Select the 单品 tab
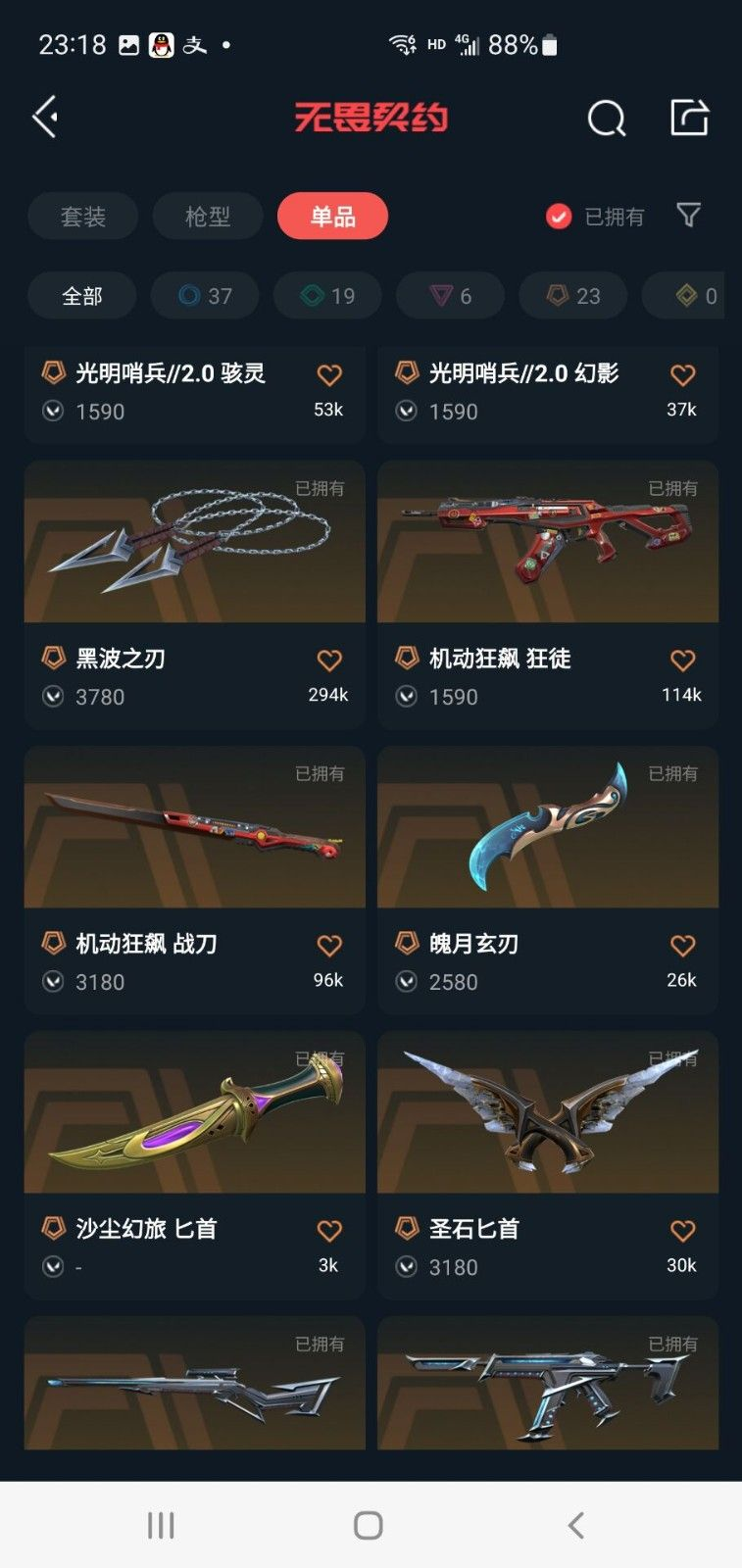The height and width of the screenshot is (1568, 742). tap(332, 217)
